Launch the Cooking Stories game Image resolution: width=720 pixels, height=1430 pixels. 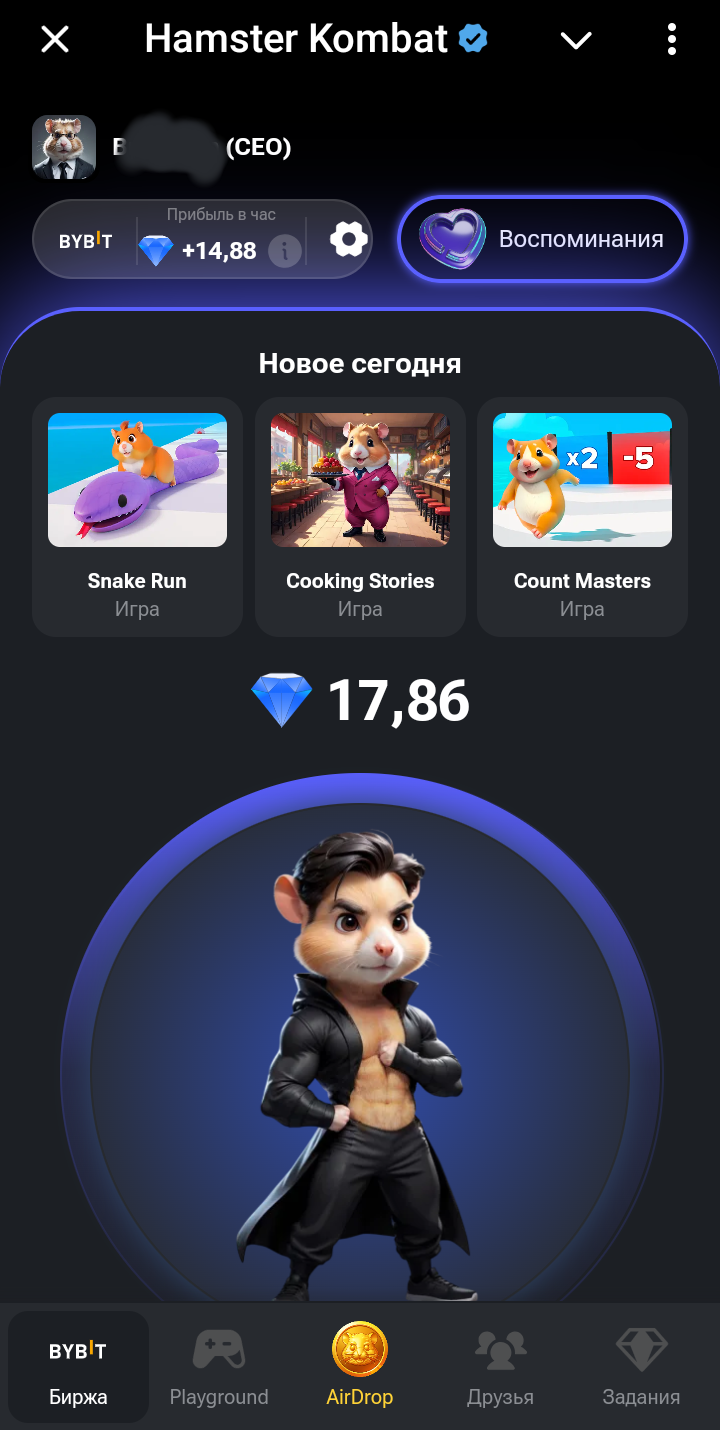(x=360, y=516)
